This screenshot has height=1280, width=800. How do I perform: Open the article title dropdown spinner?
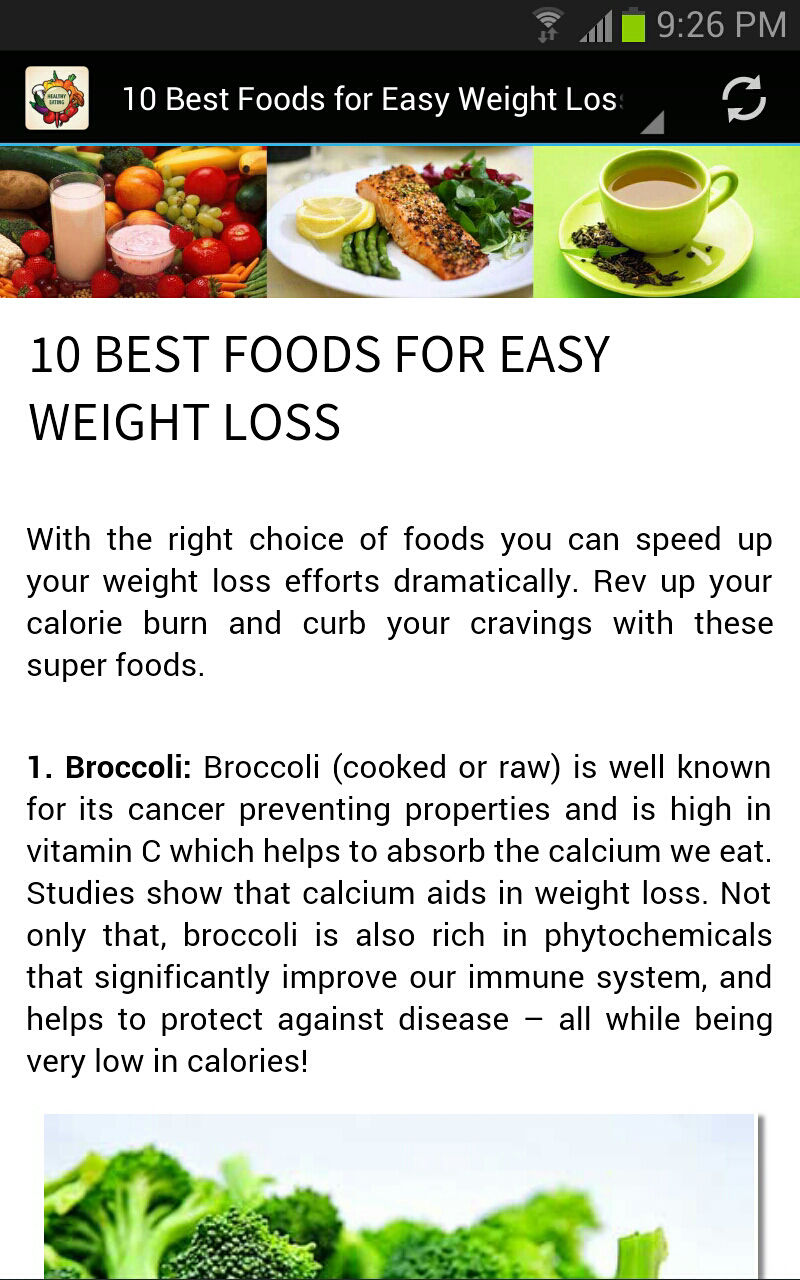[390, 100]
